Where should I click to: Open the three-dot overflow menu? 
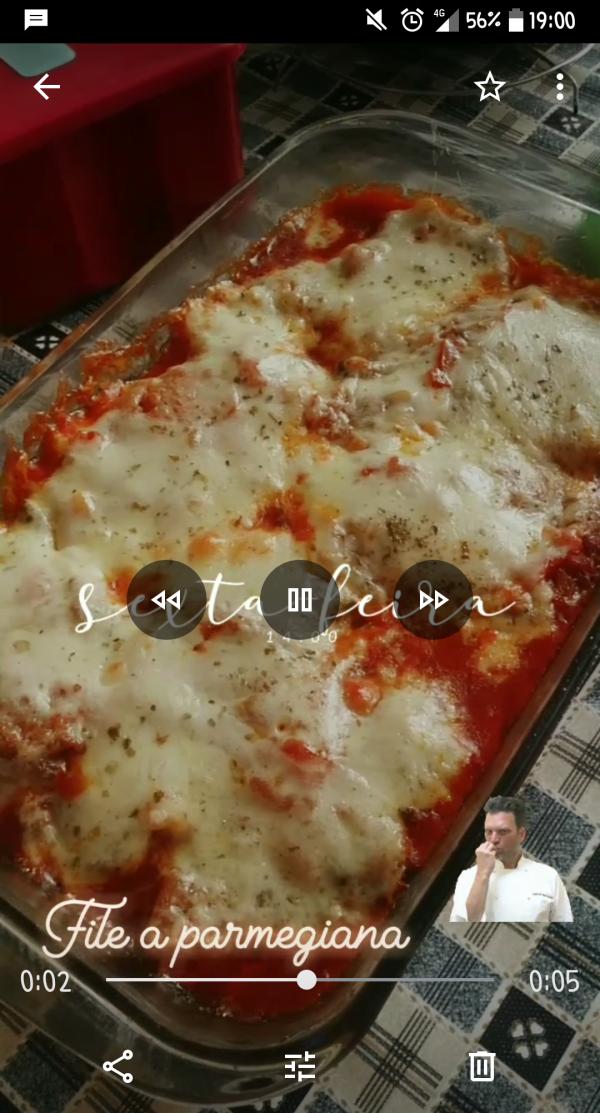pyautogui.click(x=559, y=87)
